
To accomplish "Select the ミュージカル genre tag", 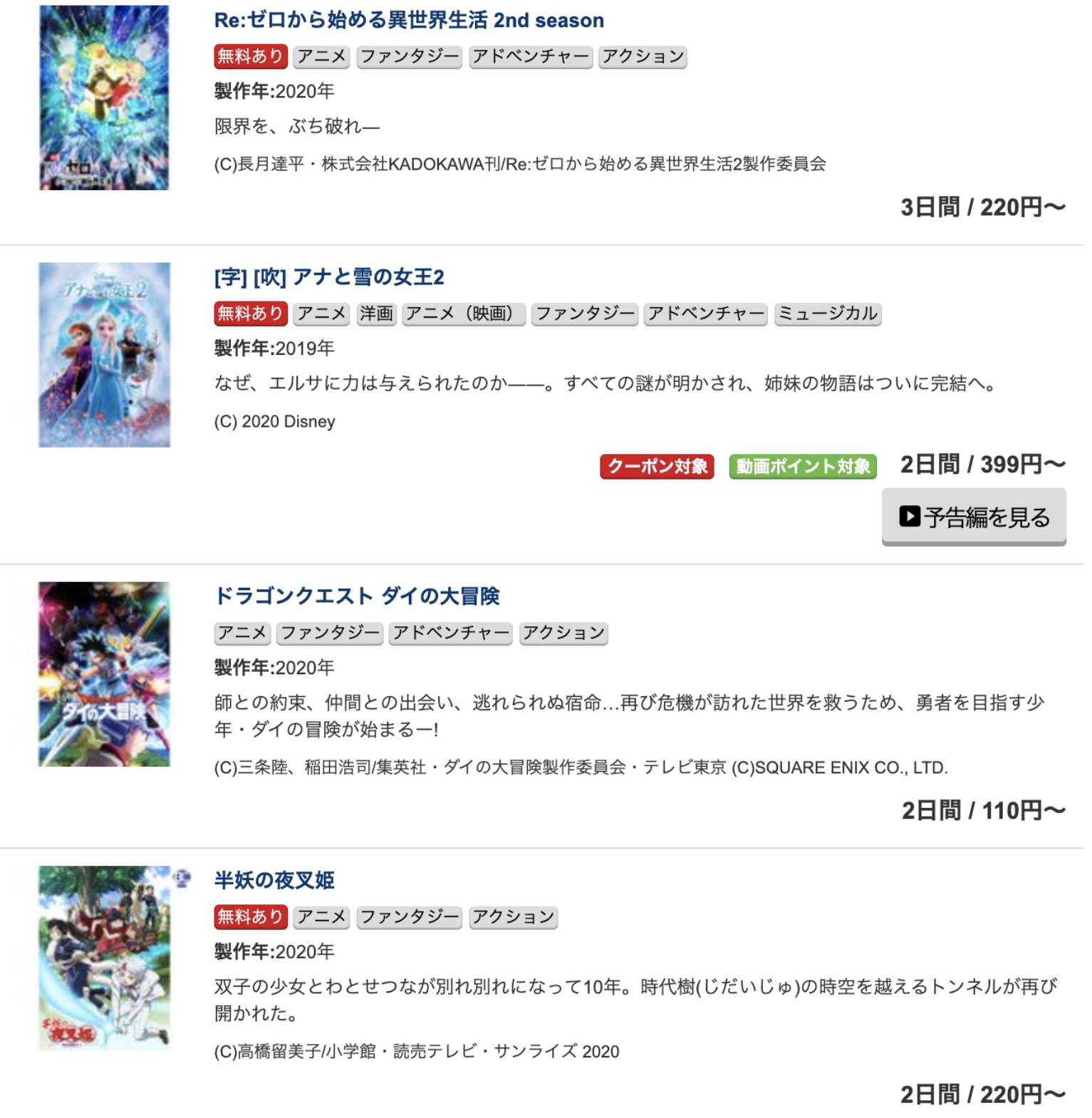I will click(828, 314).
